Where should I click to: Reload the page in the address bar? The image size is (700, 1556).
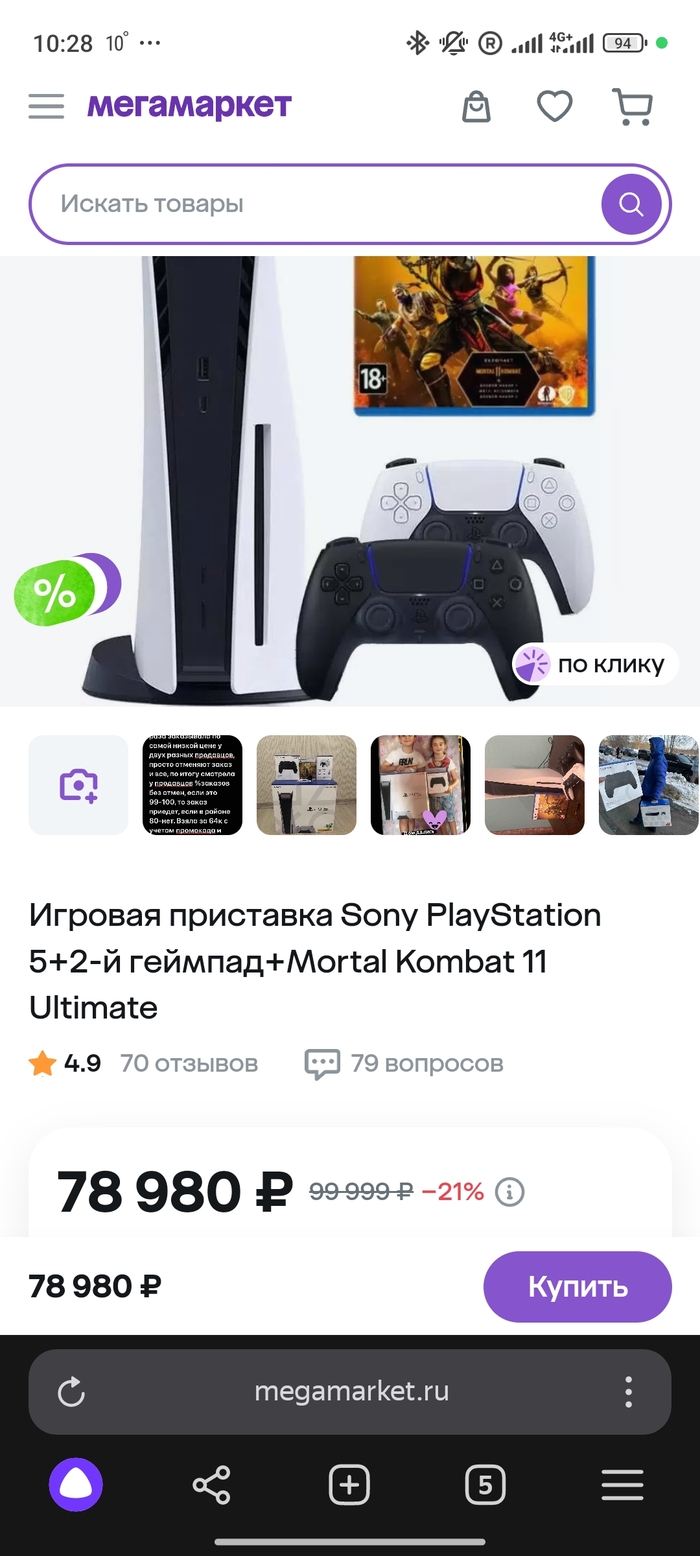pyautogui.click(x=71, y=1391)
